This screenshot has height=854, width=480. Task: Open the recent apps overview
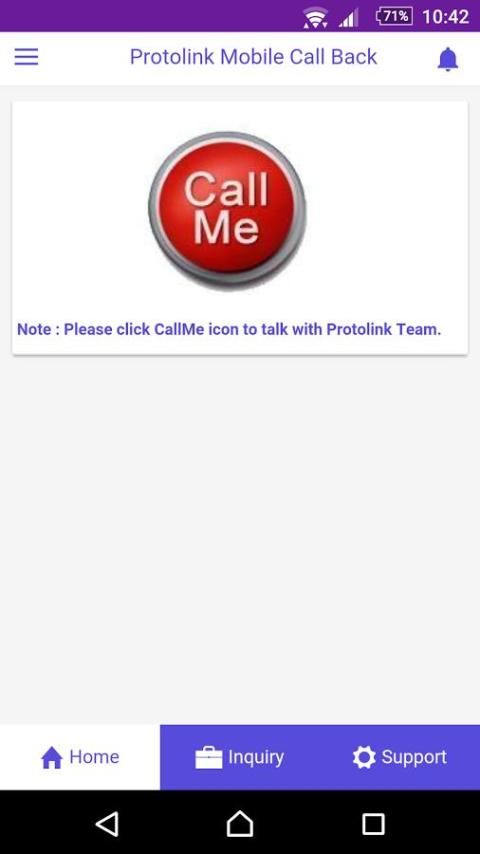[373, 824]
